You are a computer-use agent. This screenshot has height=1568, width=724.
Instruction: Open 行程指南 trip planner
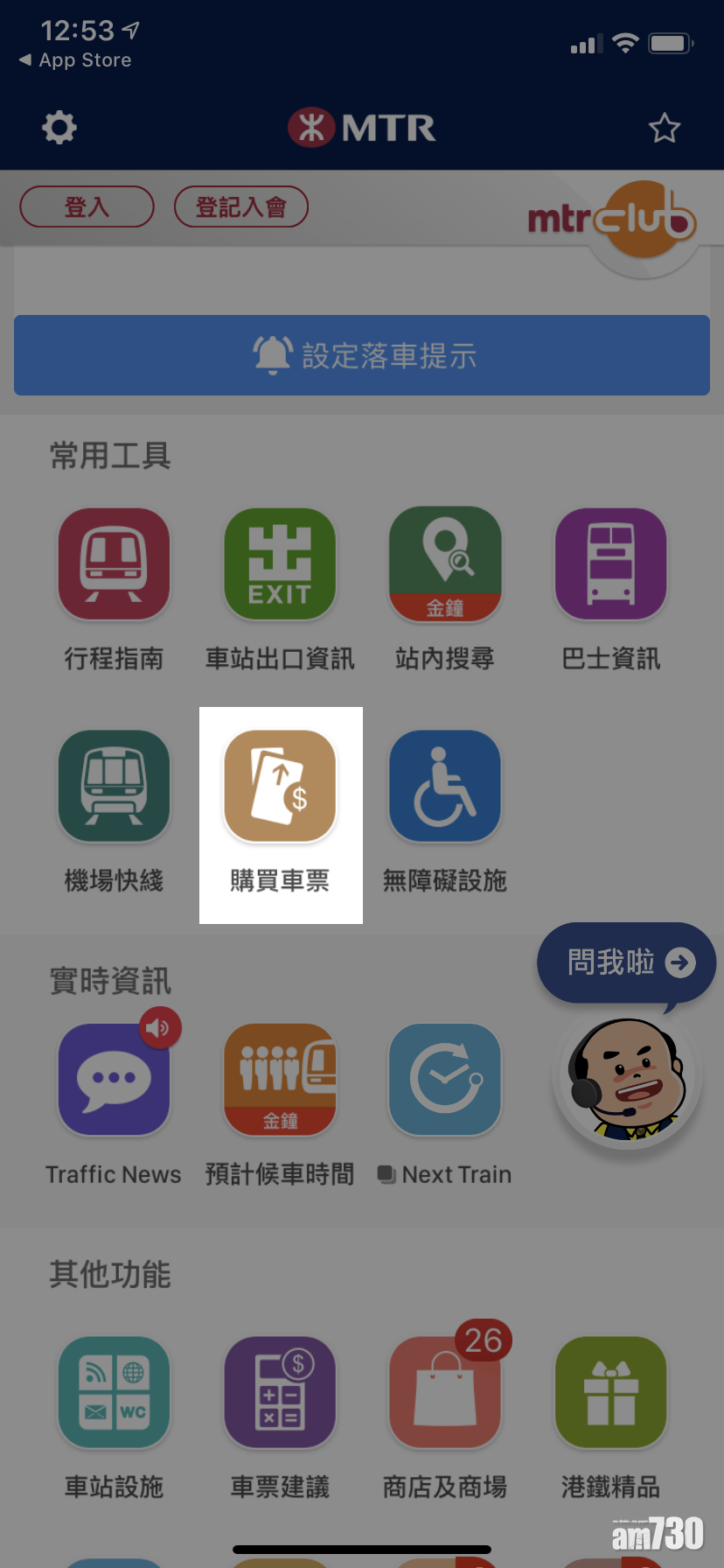(x=114, y=564)
